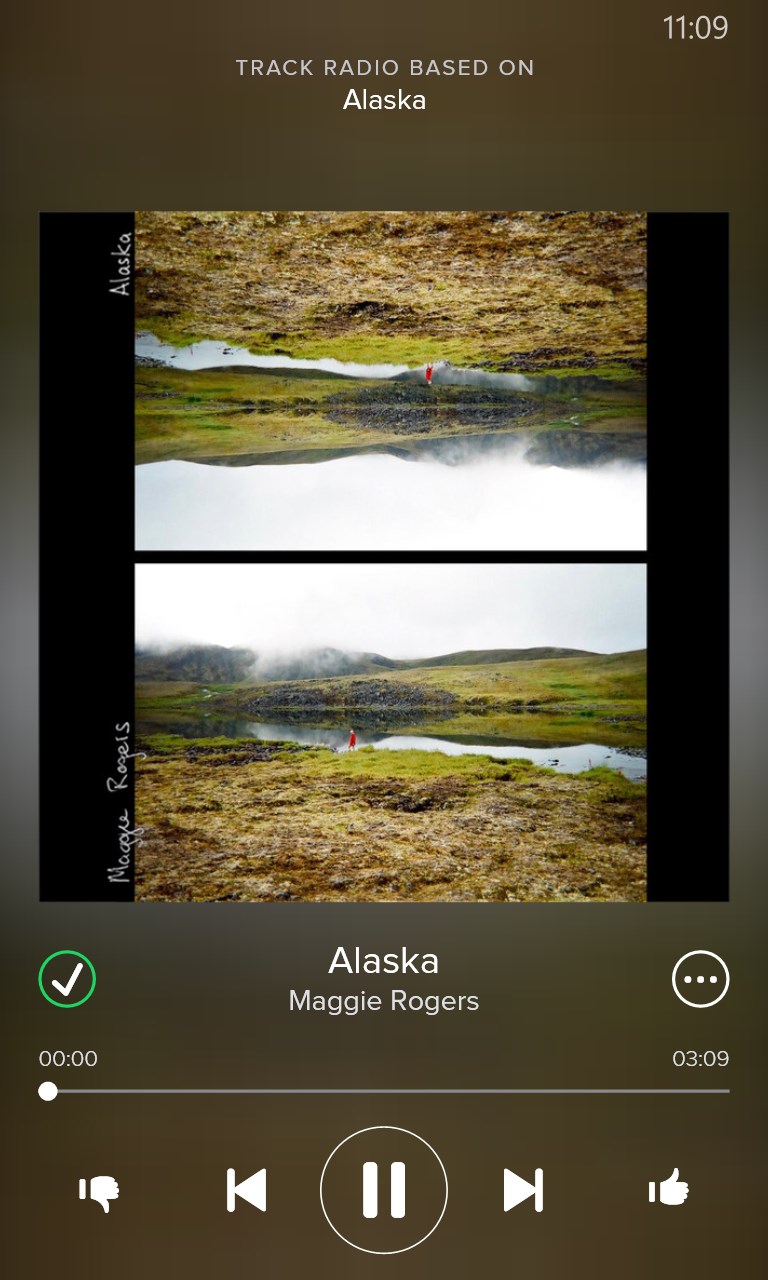This screenshot has height=1280, width=768.
Task: Give the song a thumbs up
Action: 669,1189
